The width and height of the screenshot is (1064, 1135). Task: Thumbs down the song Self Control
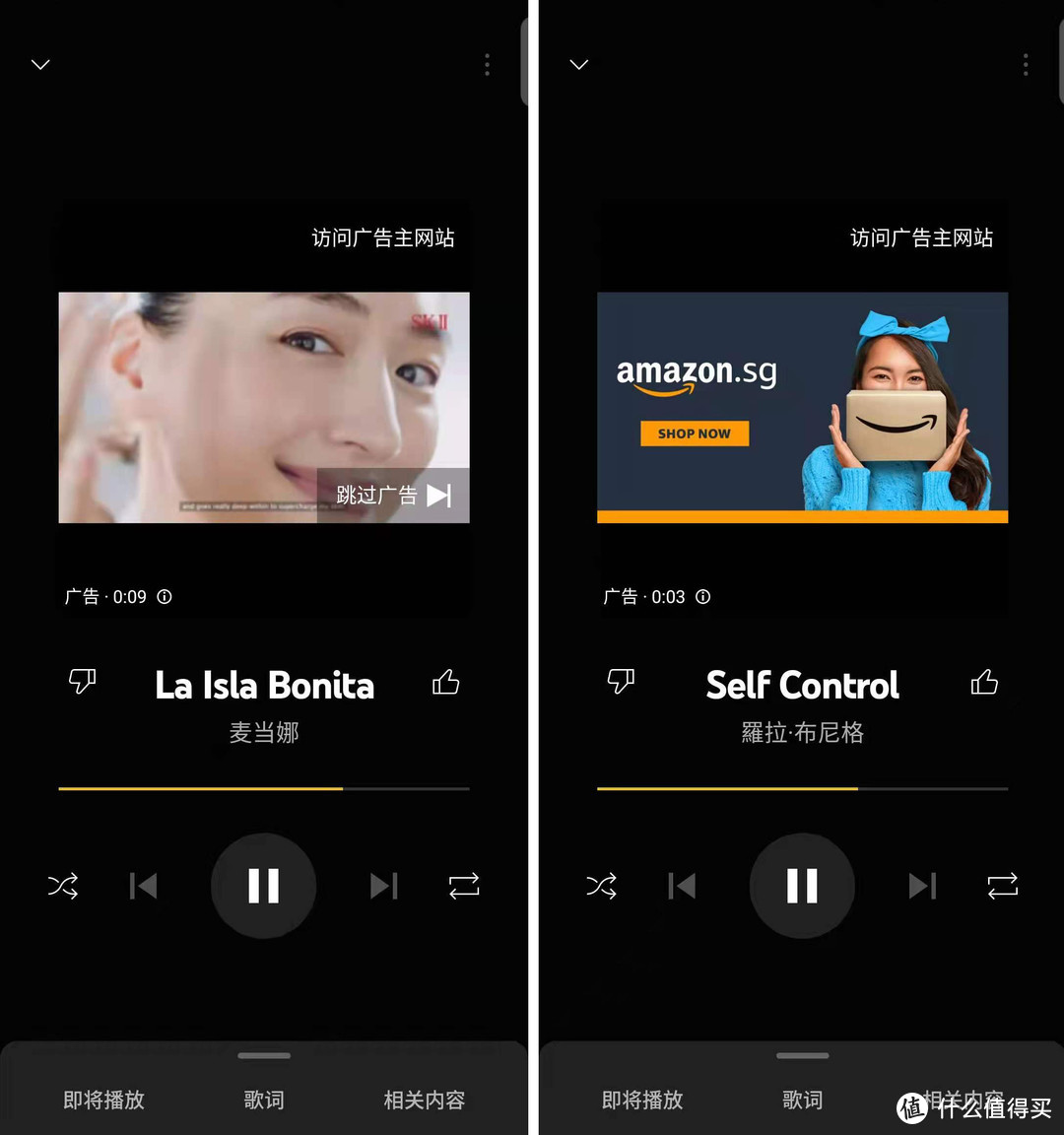click(x=621, y=681)
